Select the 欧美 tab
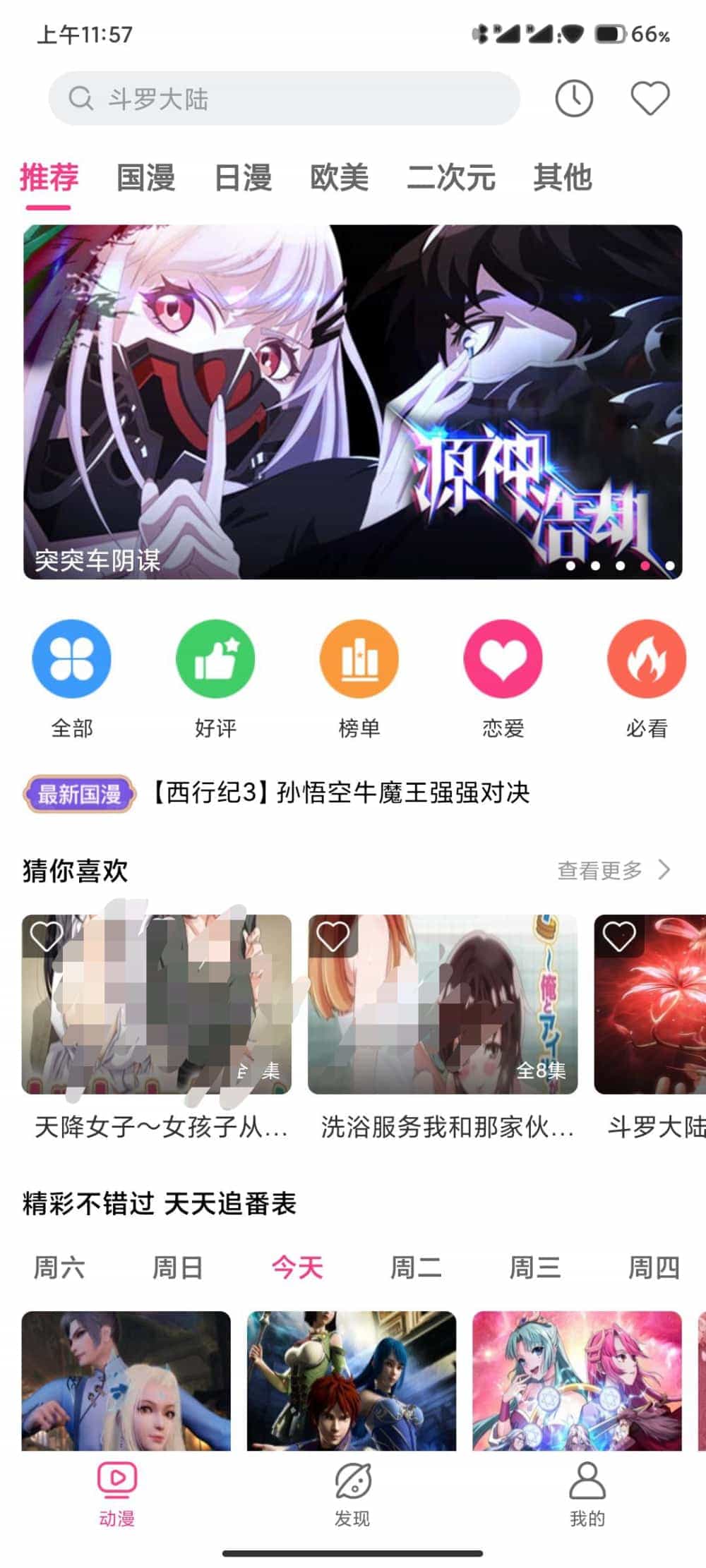The height and width of the screenshot is (1568, 706). (x=339, y=177)
